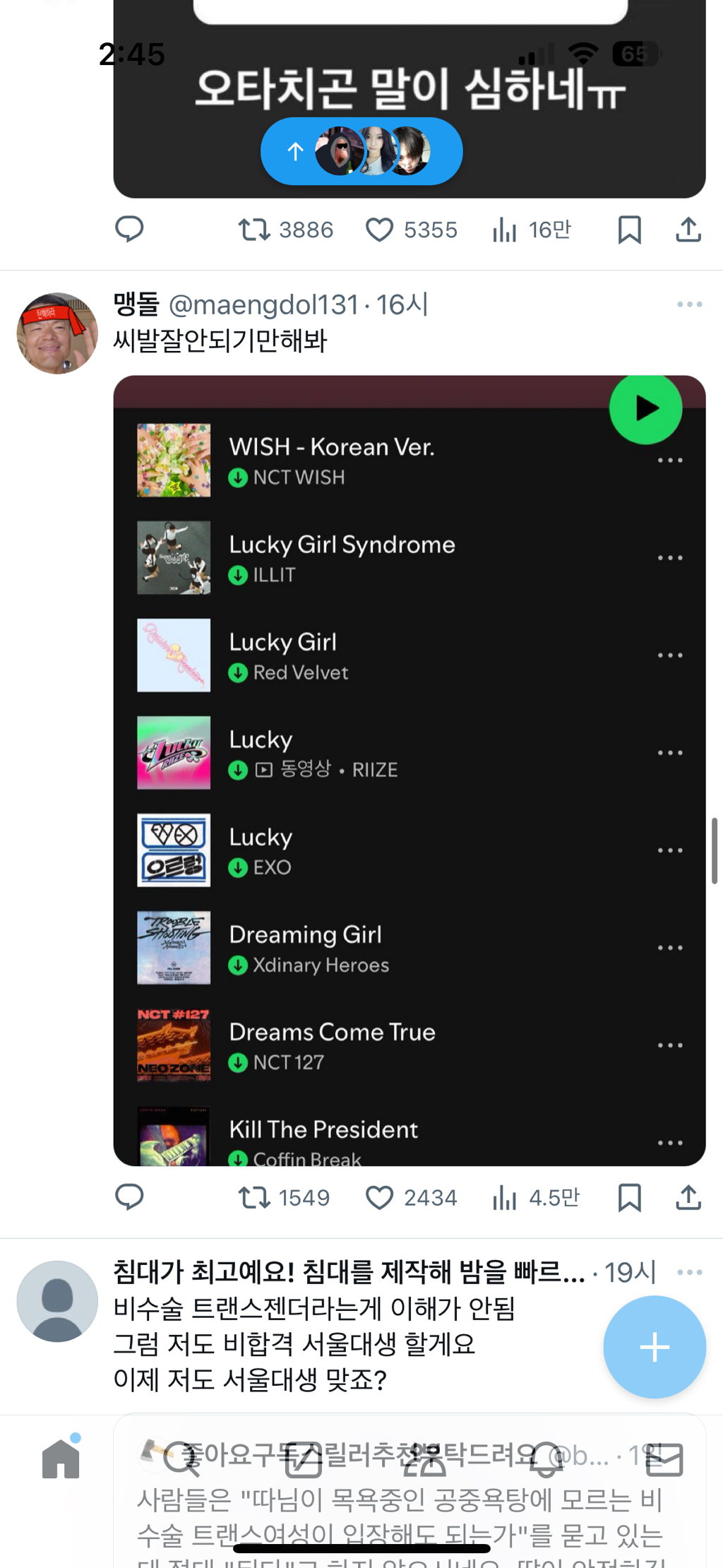This screenshot has height=1568, width=723.
Task: Open overflow menu on the 19시 post
Action: point(689,1273)
